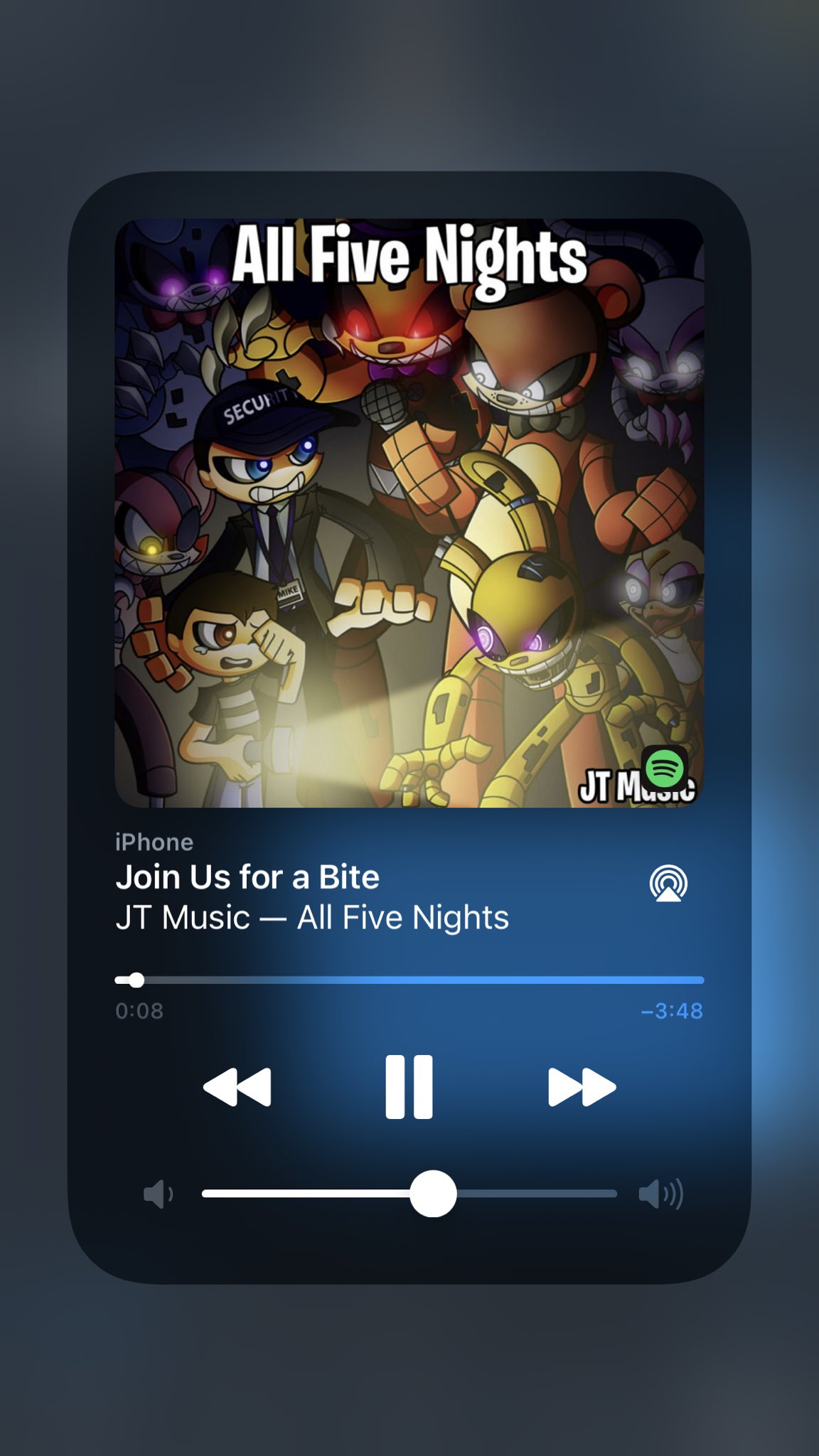The image size is (819, 1456).
Task: Open the AirPlay output picker
Action: (x=668, y=884)
